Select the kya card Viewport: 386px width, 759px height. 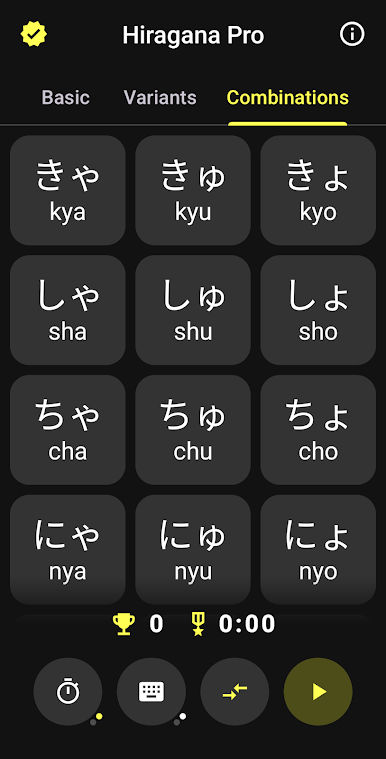[68, 190]
